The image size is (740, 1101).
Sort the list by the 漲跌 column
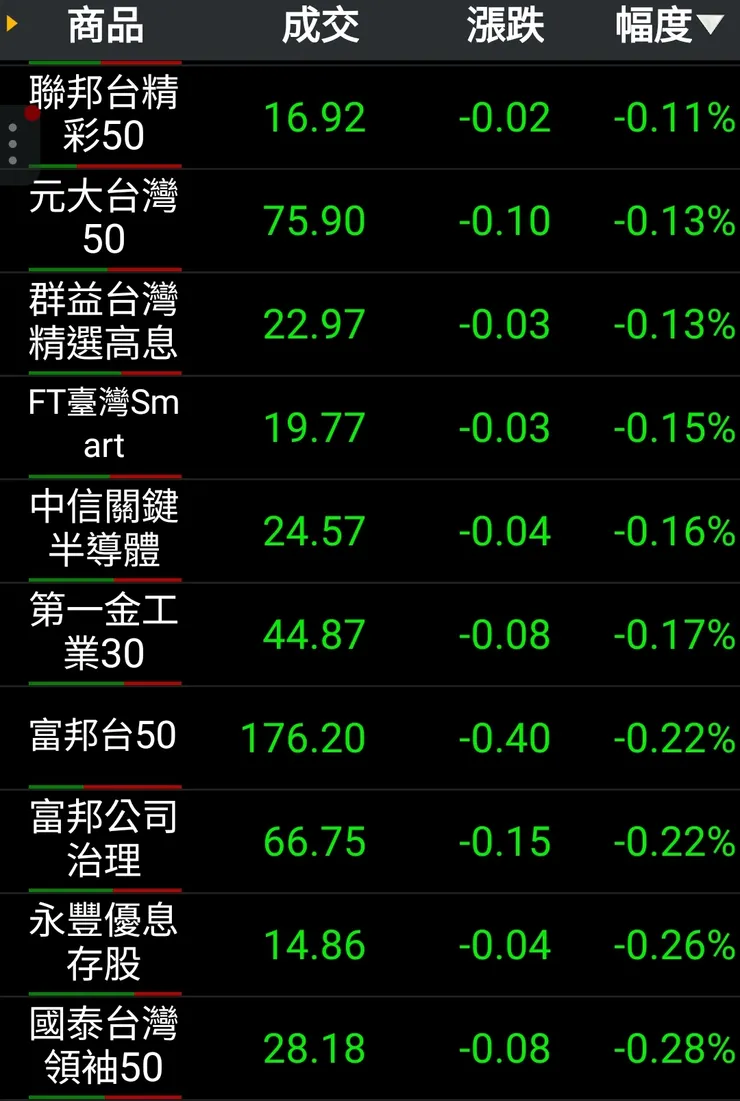[505, 27]
